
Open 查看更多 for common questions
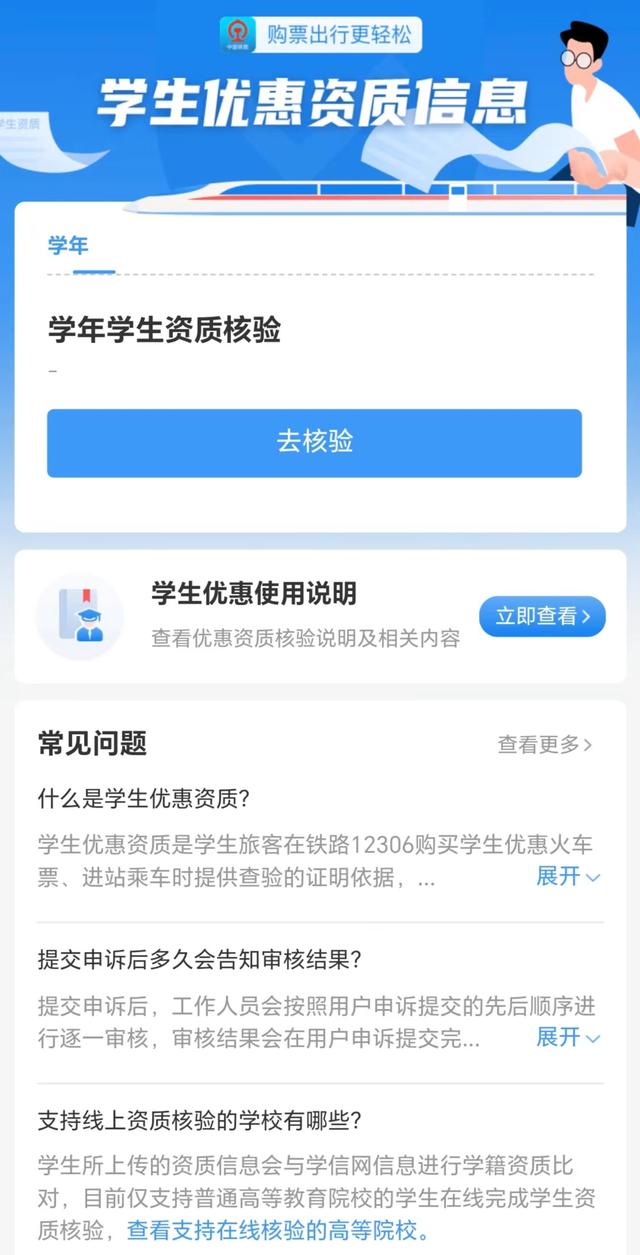[545, 744]
